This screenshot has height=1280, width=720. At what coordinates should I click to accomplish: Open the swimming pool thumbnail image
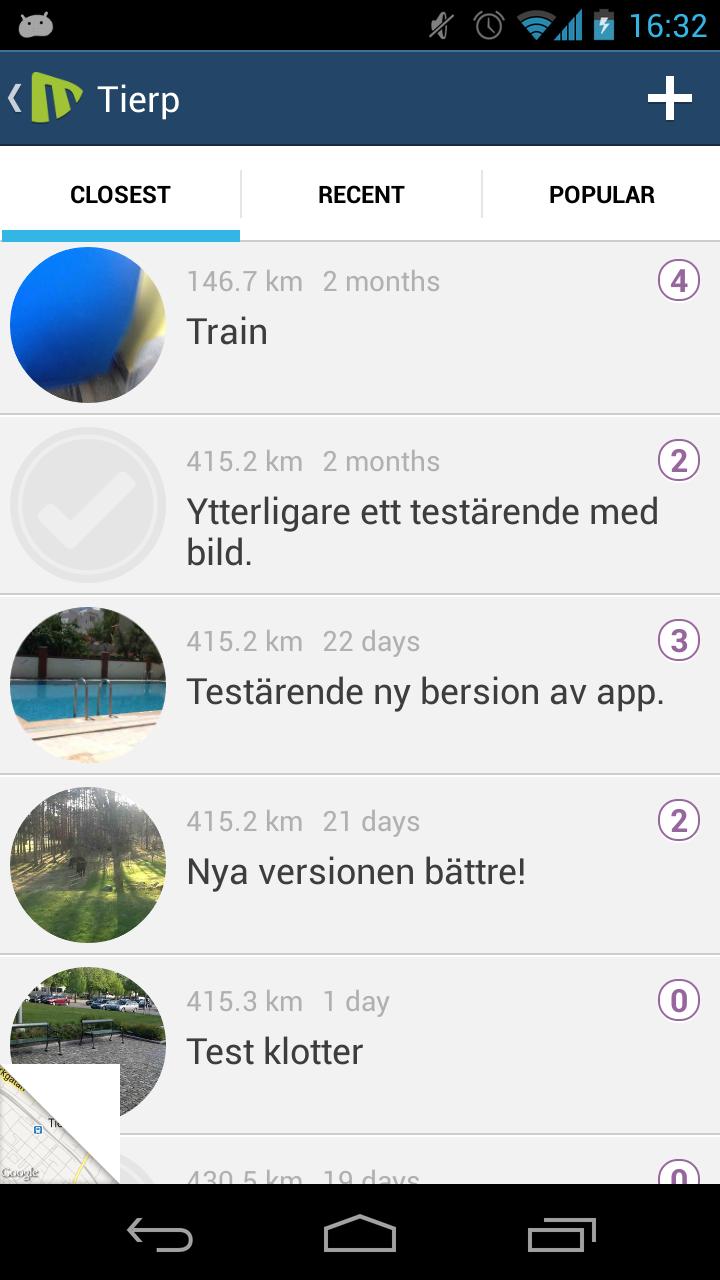(87, 683)
